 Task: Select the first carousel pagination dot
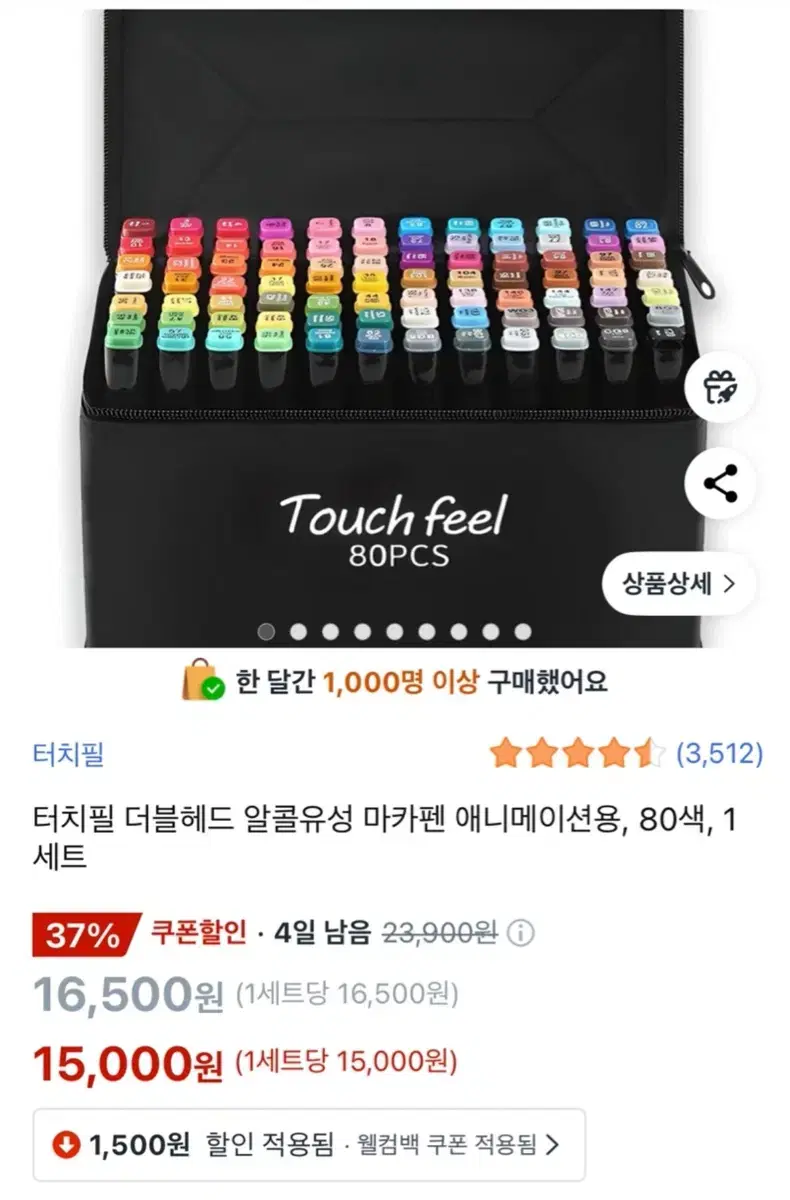point(265,631)
